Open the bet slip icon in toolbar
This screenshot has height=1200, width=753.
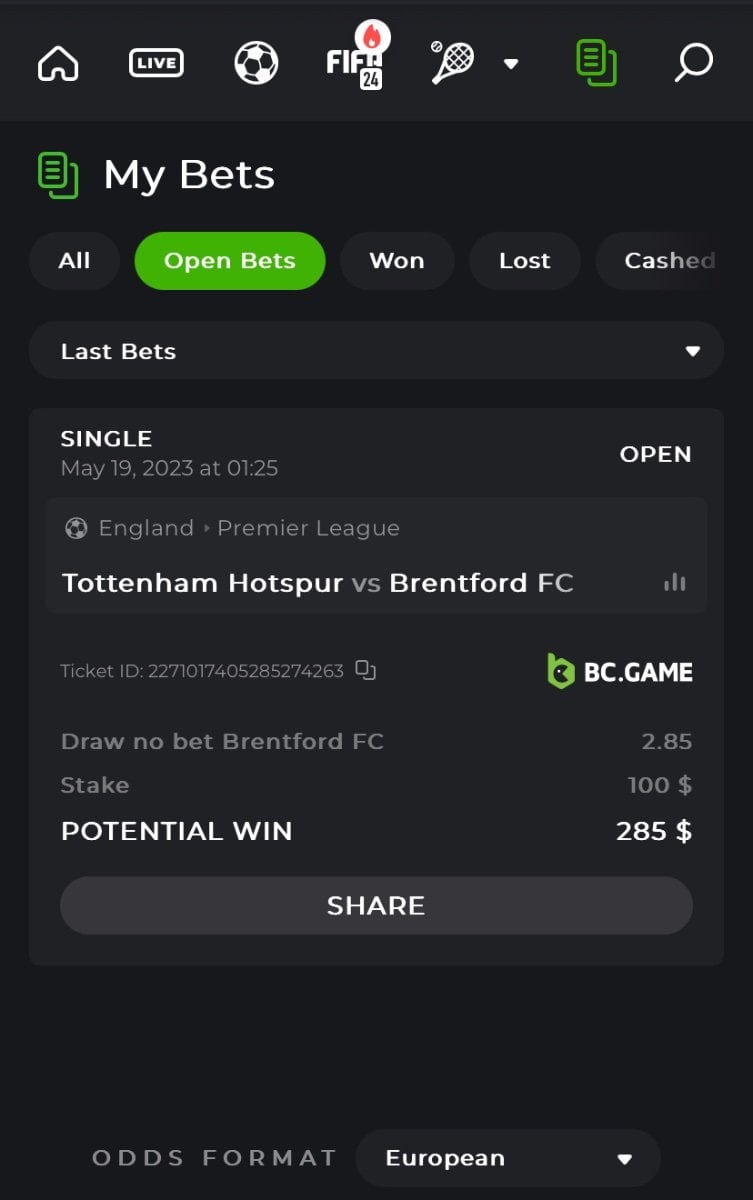(596, 62)
